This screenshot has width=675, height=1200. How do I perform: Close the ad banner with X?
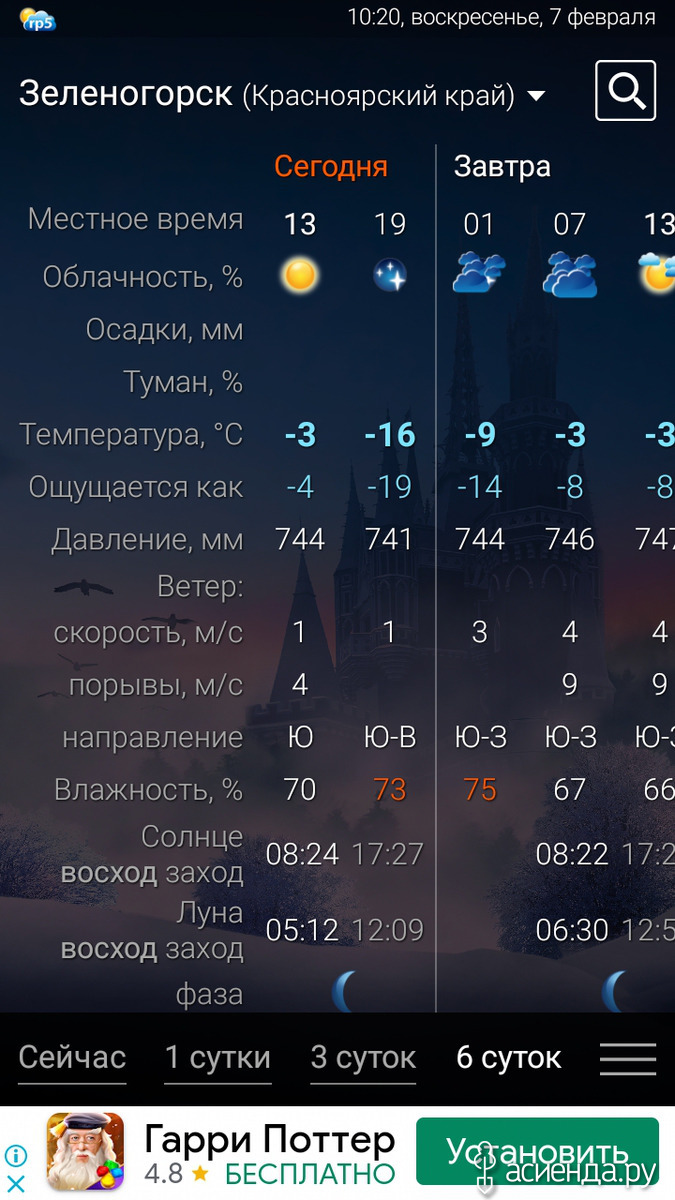pos(16,1183)
